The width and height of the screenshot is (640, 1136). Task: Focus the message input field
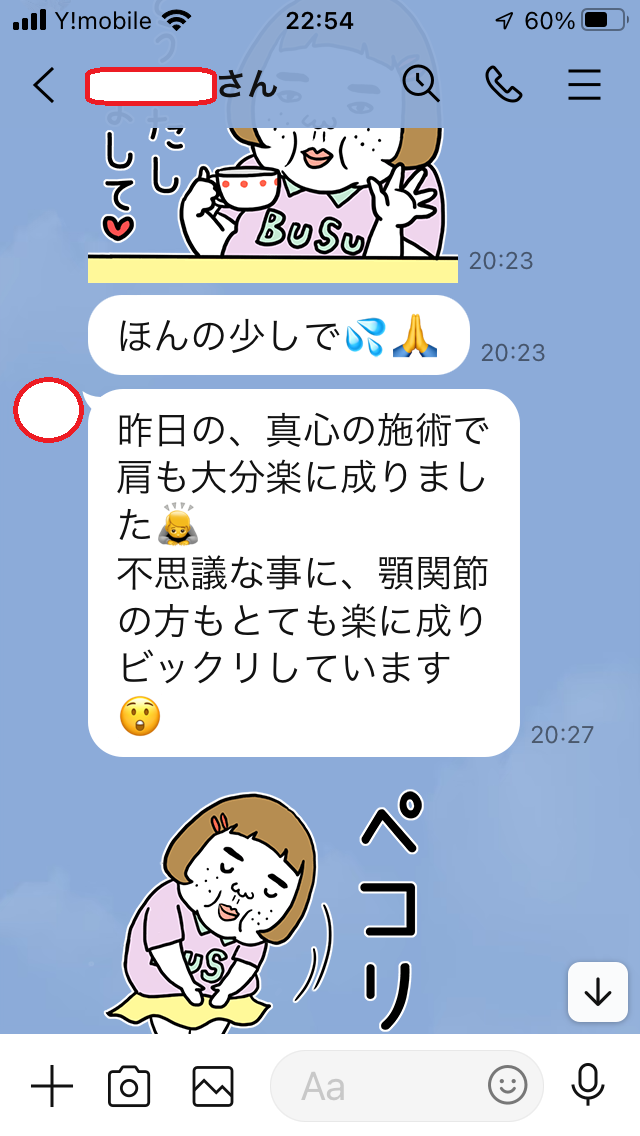point(380,1086)
